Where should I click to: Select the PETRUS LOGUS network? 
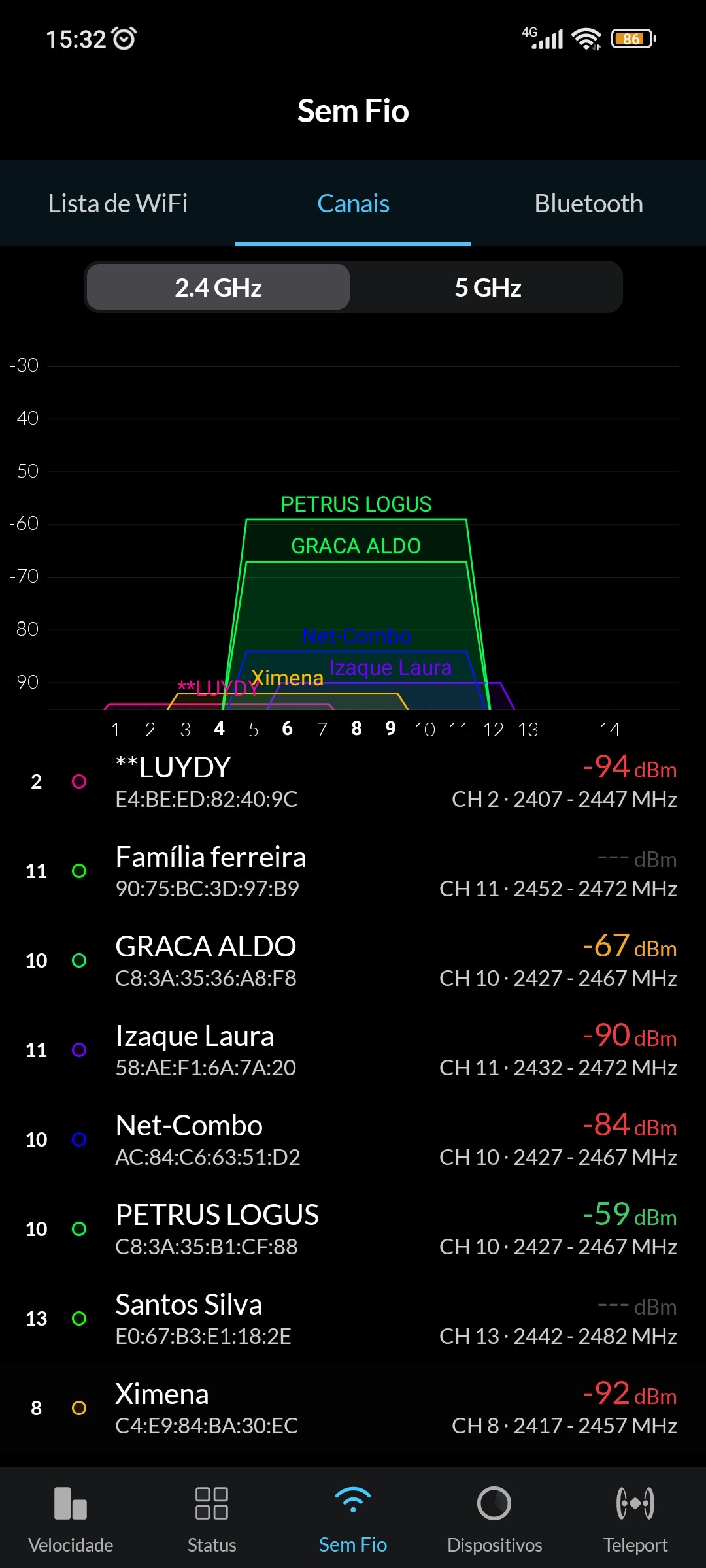[x=353, y=1230]
